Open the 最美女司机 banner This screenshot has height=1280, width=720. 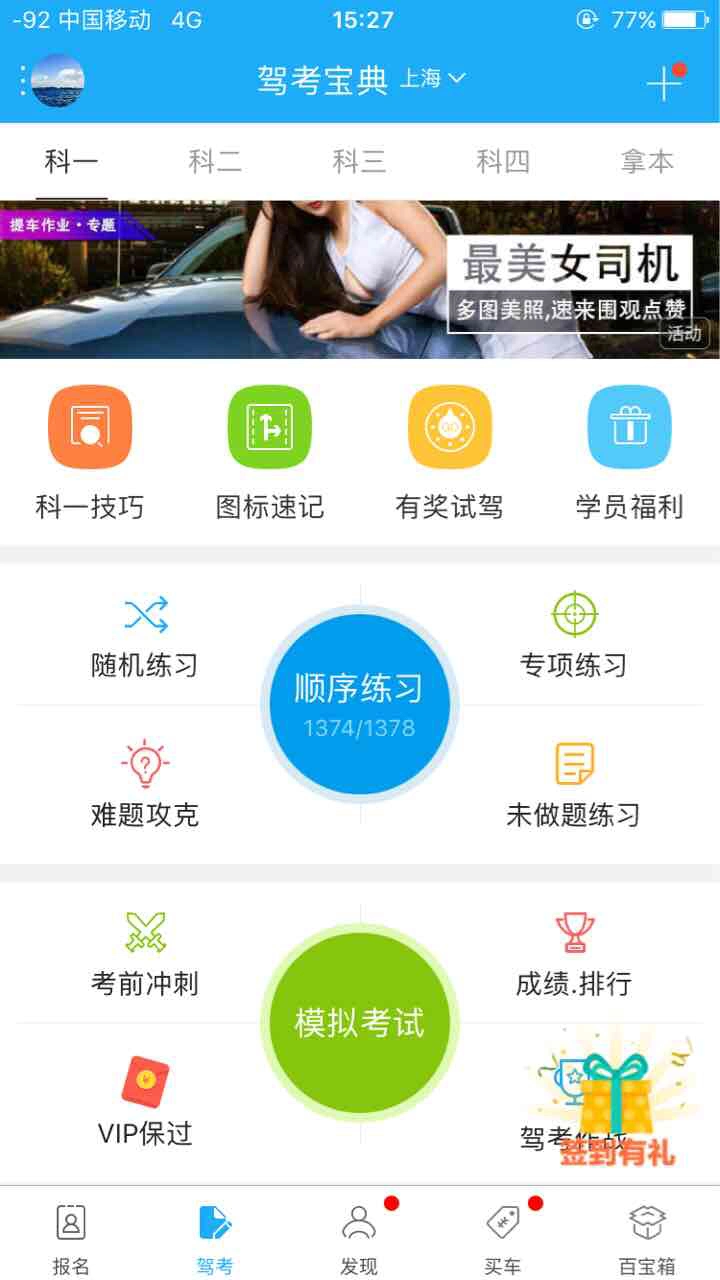pos(360,279)
